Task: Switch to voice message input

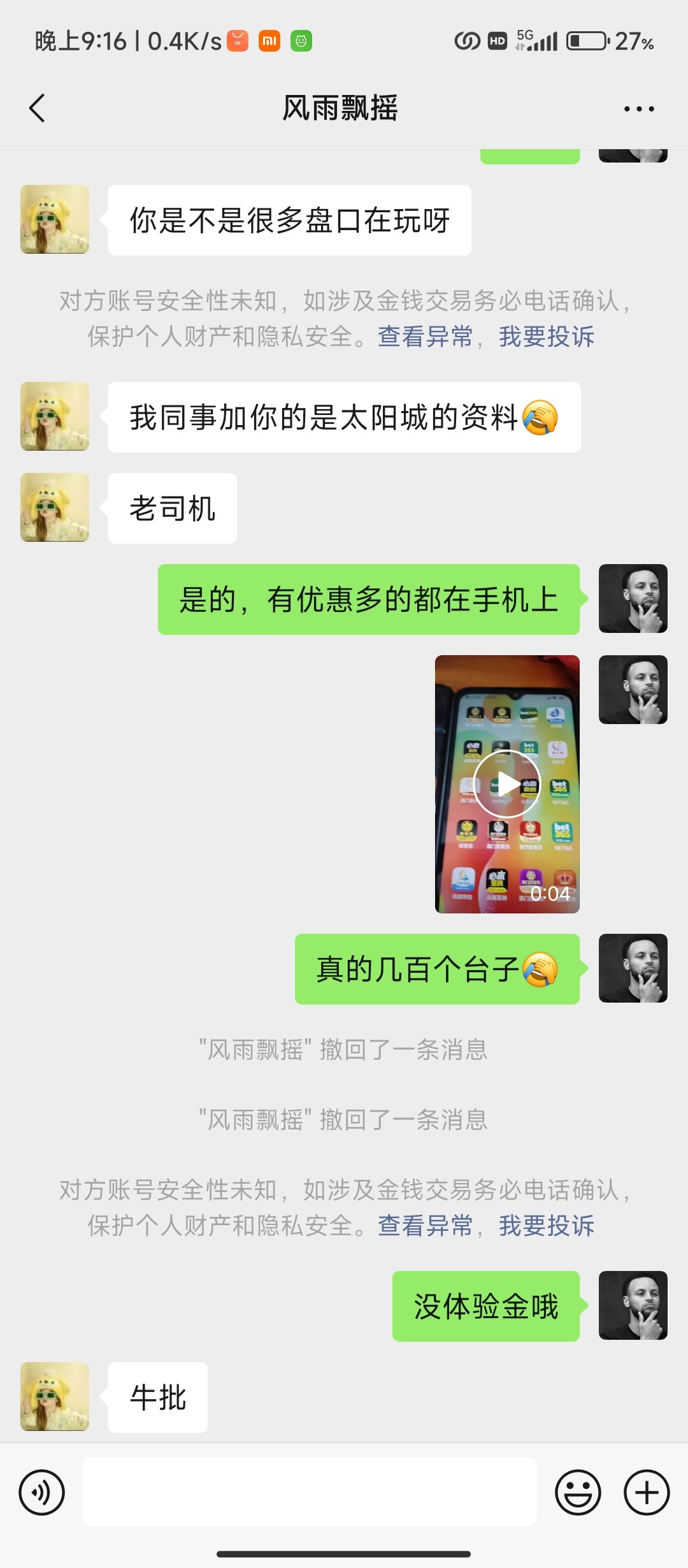Action: (42, 1492)
